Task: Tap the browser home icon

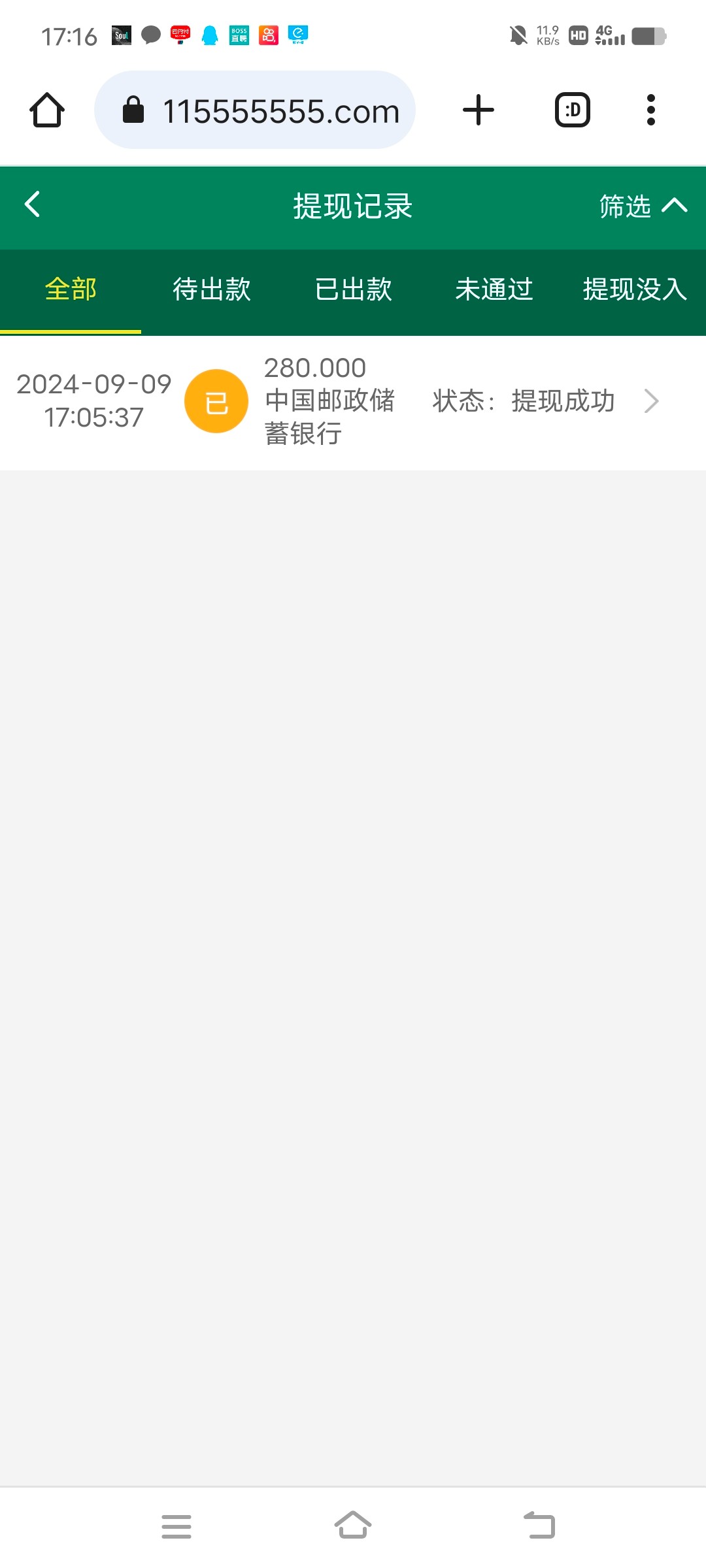Action: coord(47,110)
